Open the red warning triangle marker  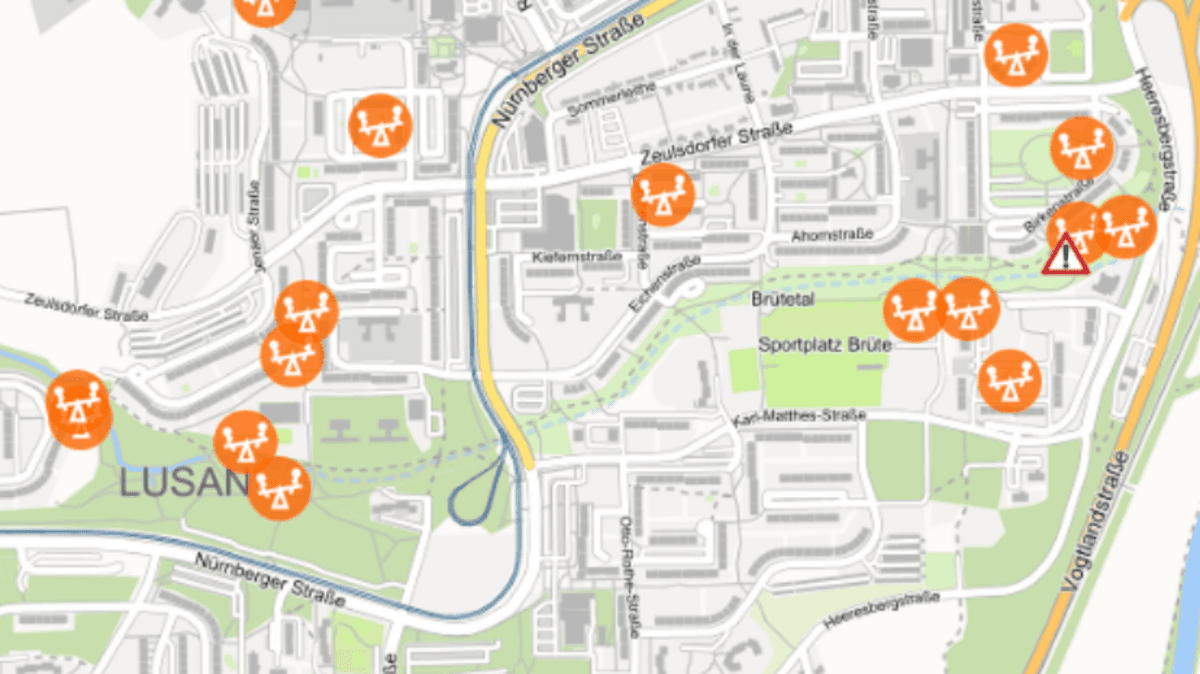point(1065,254)
